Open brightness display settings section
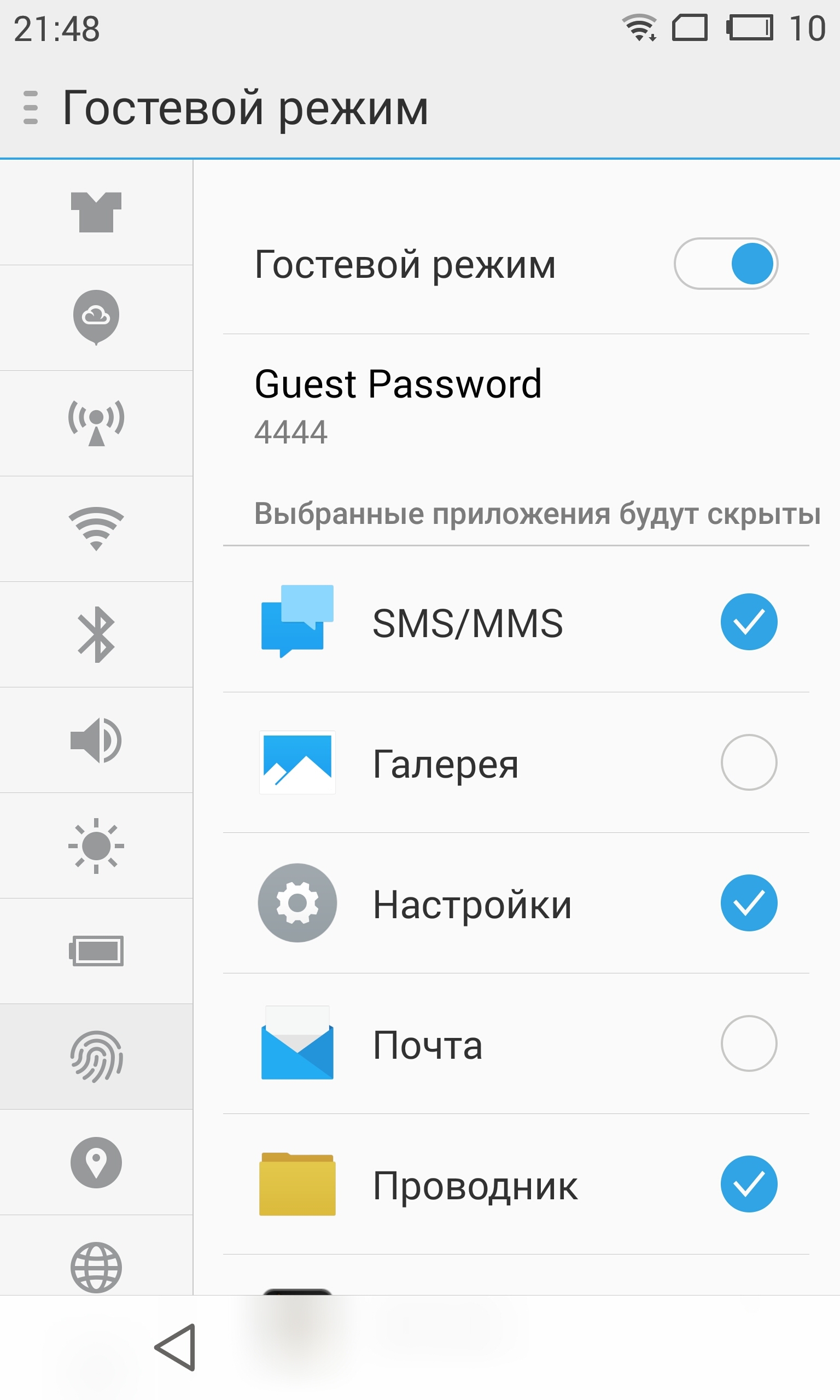 click(96, 845)
